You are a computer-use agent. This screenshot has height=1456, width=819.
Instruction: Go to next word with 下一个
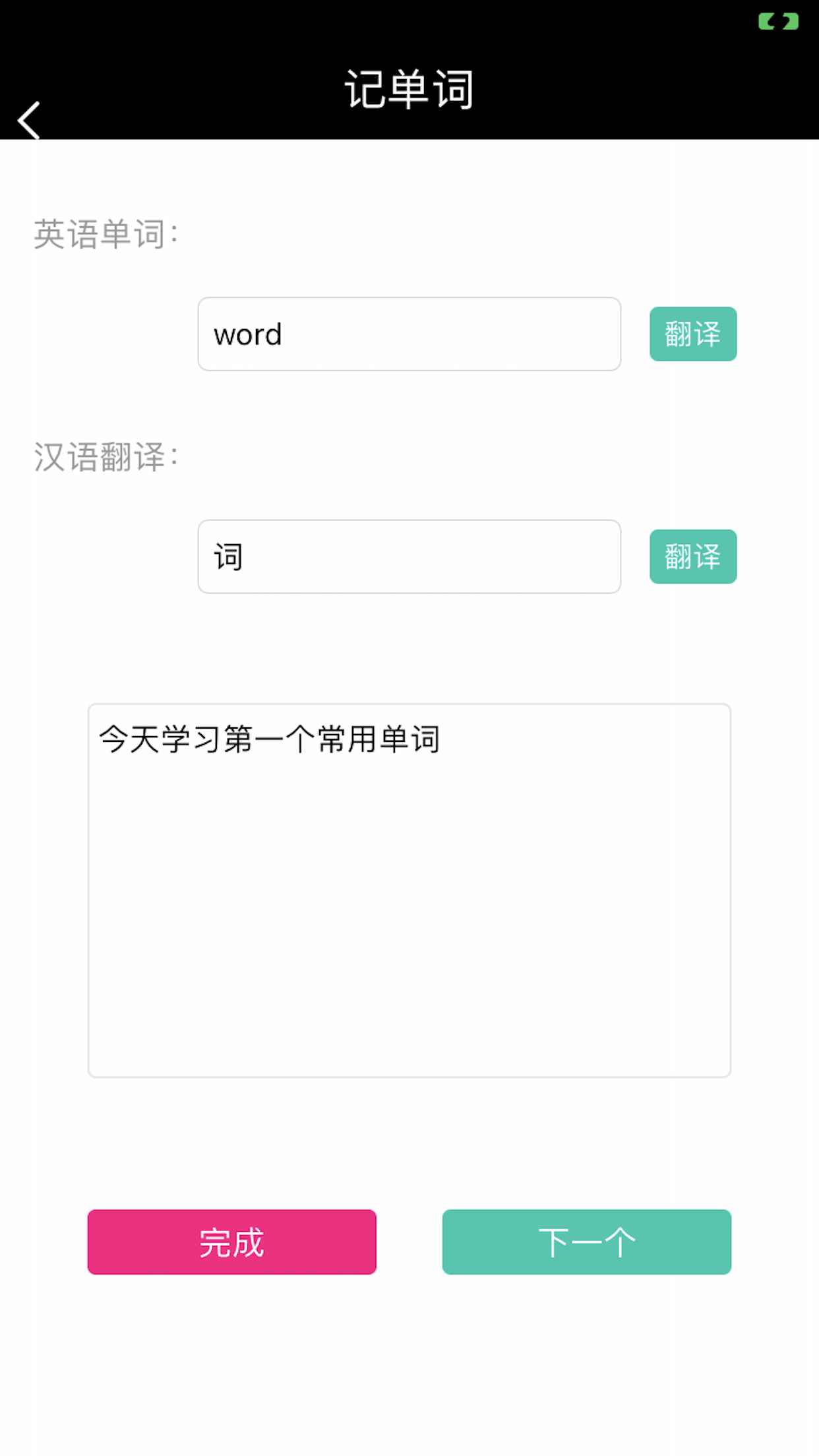tap(586, 1242)
